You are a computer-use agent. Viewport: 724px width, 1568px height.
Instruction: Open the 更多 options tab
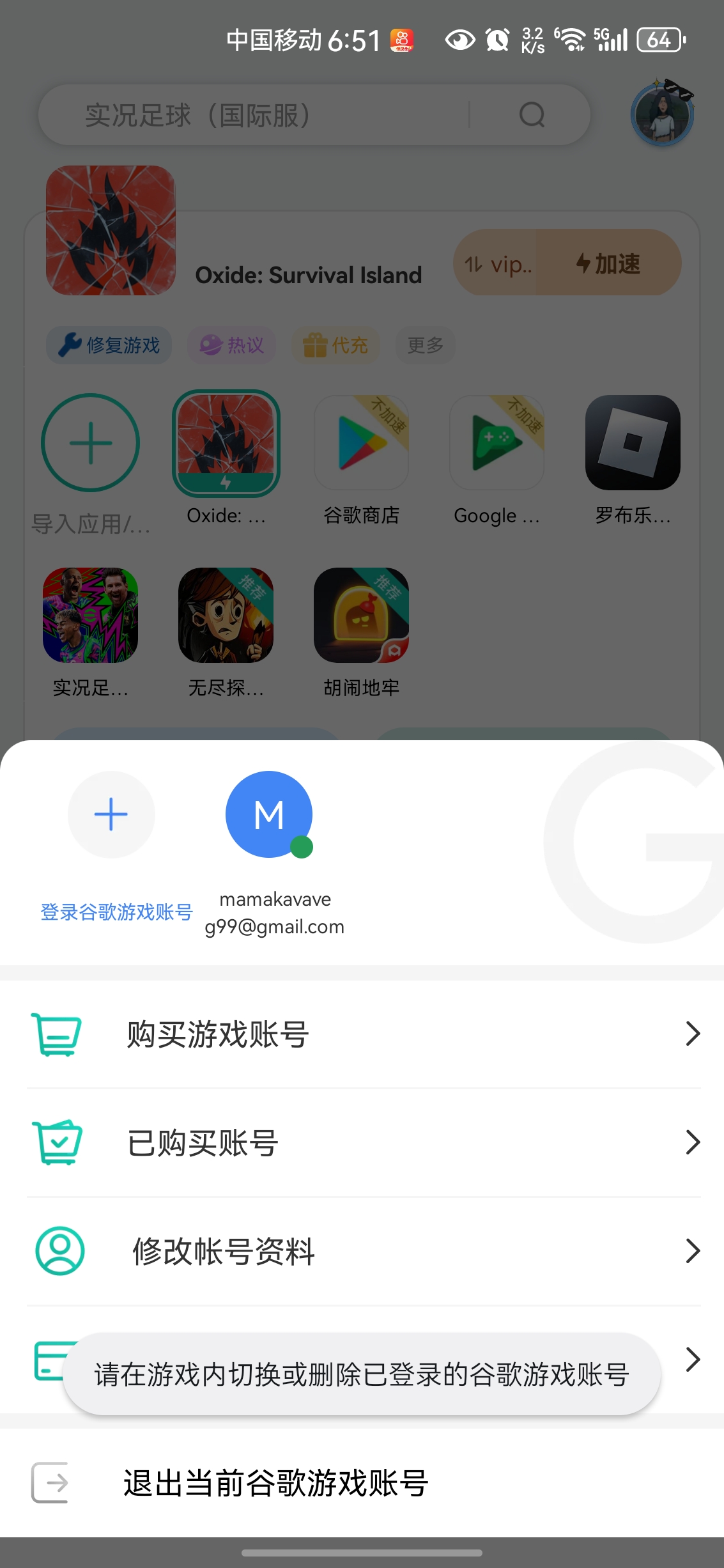click(x=424, y=345)
